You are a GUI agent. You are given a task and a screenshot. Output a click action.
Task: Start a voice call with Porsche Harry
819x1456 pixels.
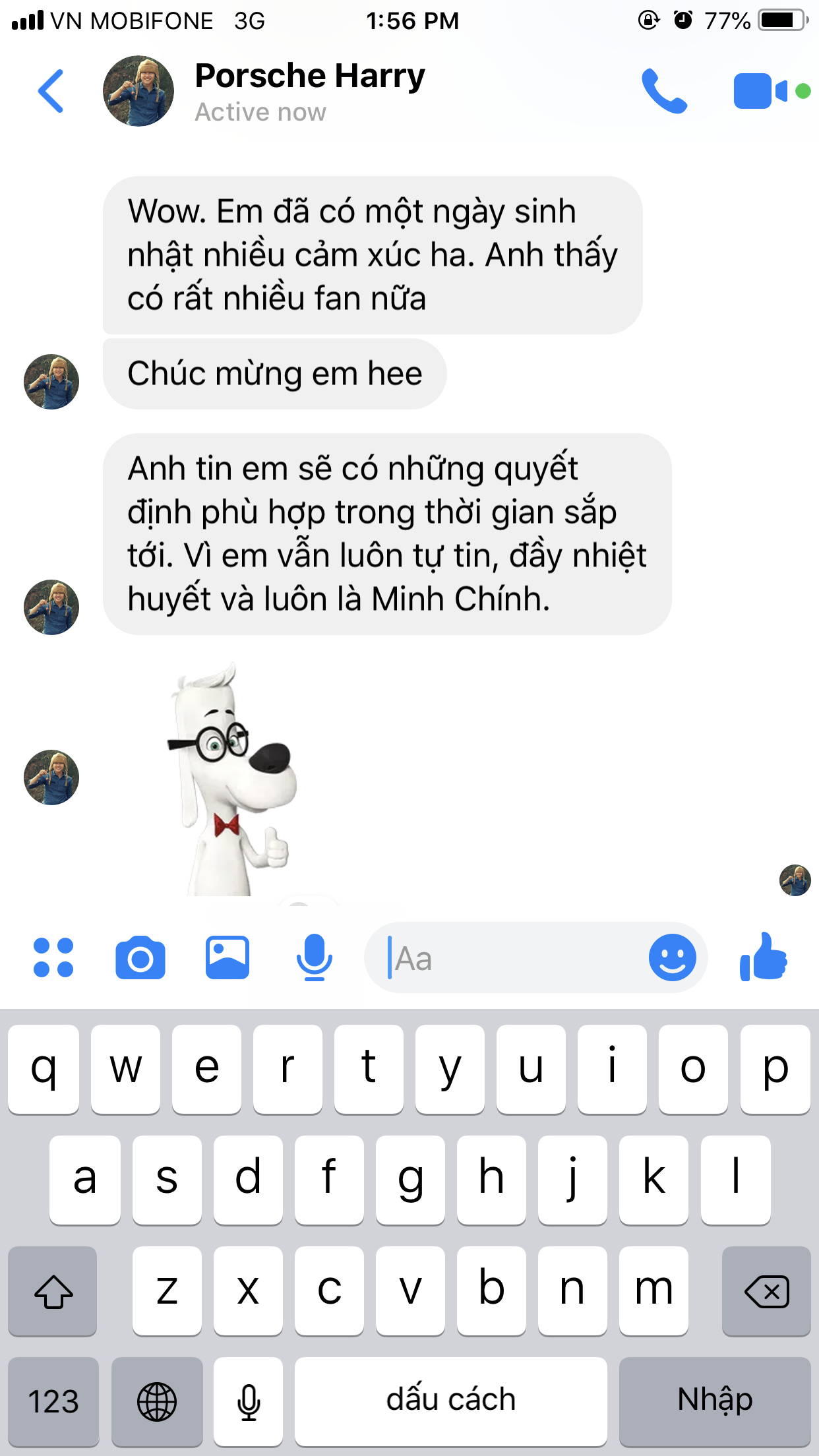click(664, 91)
